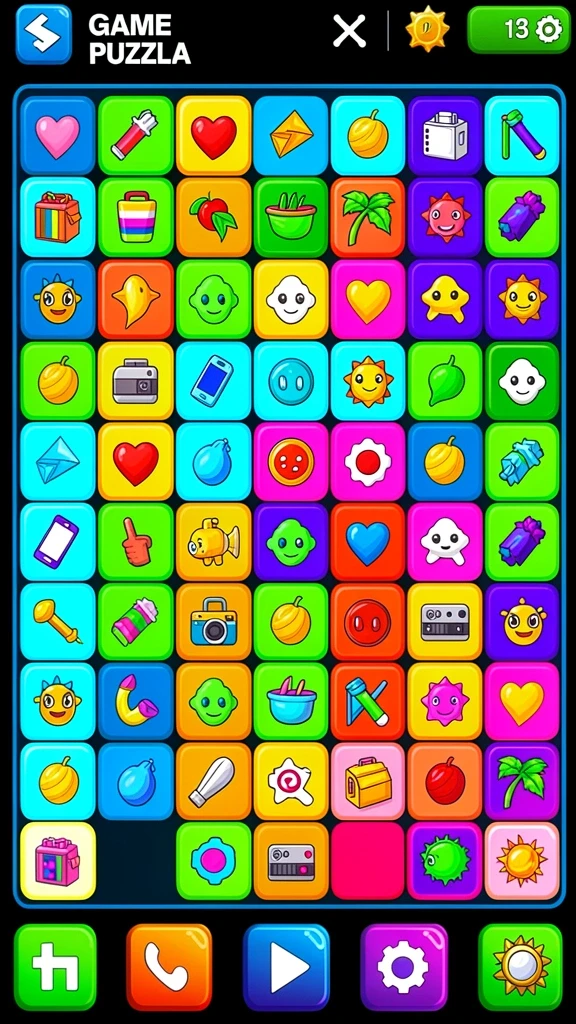Select the striped bucket tile

(136, 217)
